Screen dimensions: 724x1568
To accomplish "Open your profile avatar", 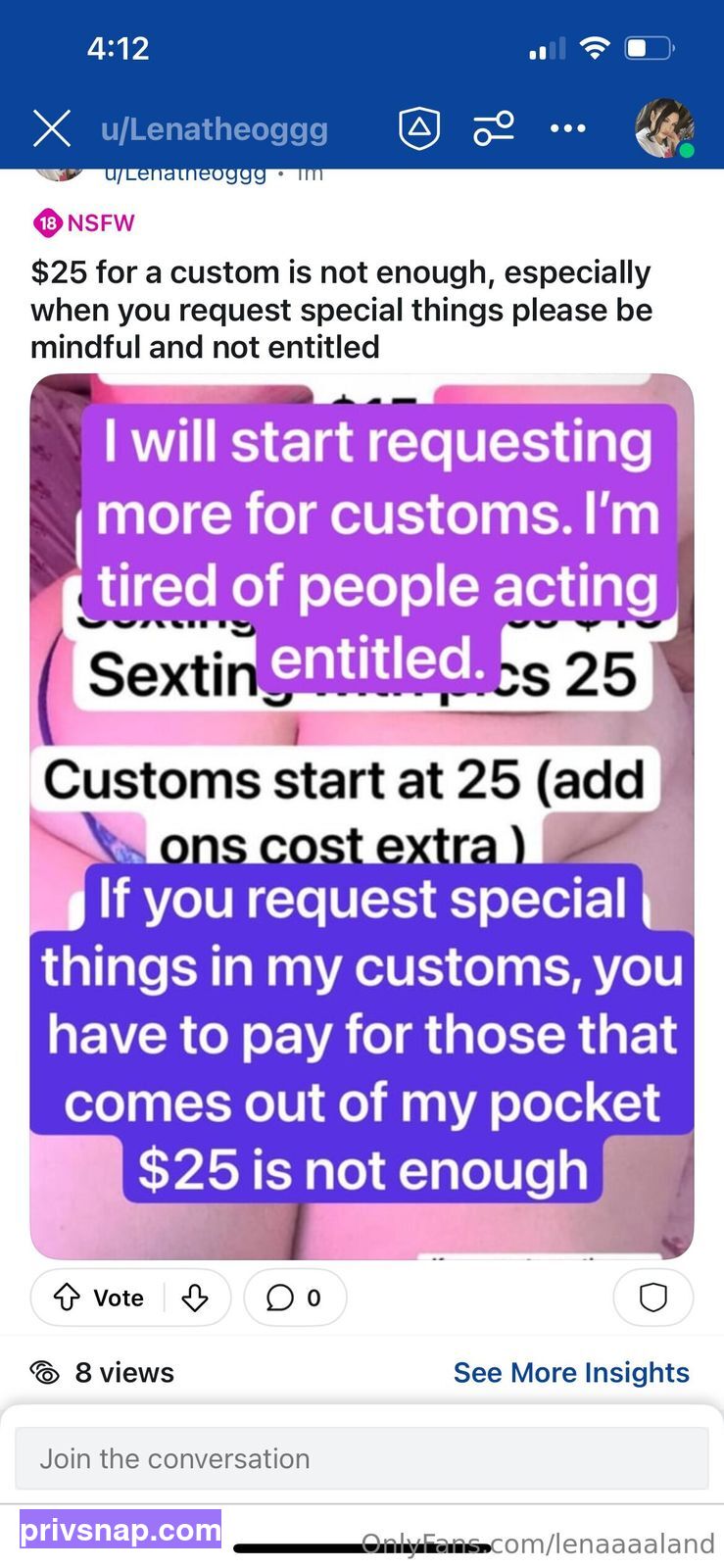I will pos(664,128).
